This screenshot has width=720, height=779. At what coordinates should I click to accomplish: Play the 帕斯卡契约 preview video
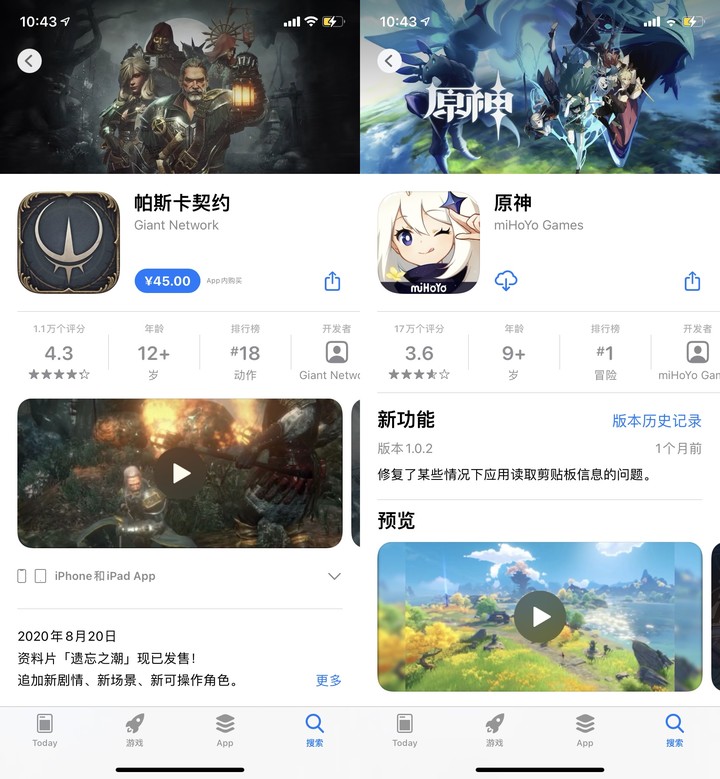click(181, 473)
